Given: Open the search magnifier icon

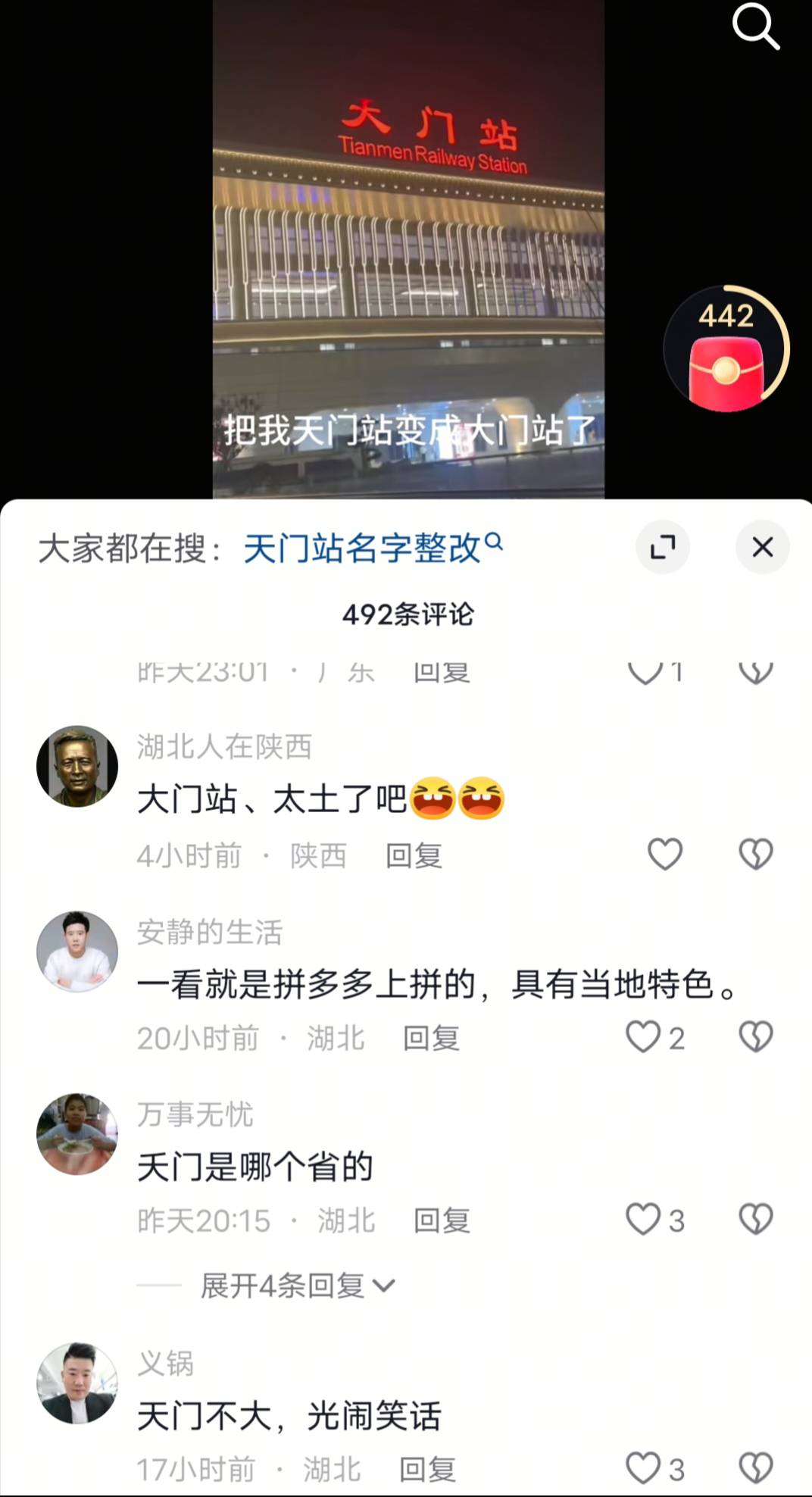Looking at the screenshot, I should [755, 27].
